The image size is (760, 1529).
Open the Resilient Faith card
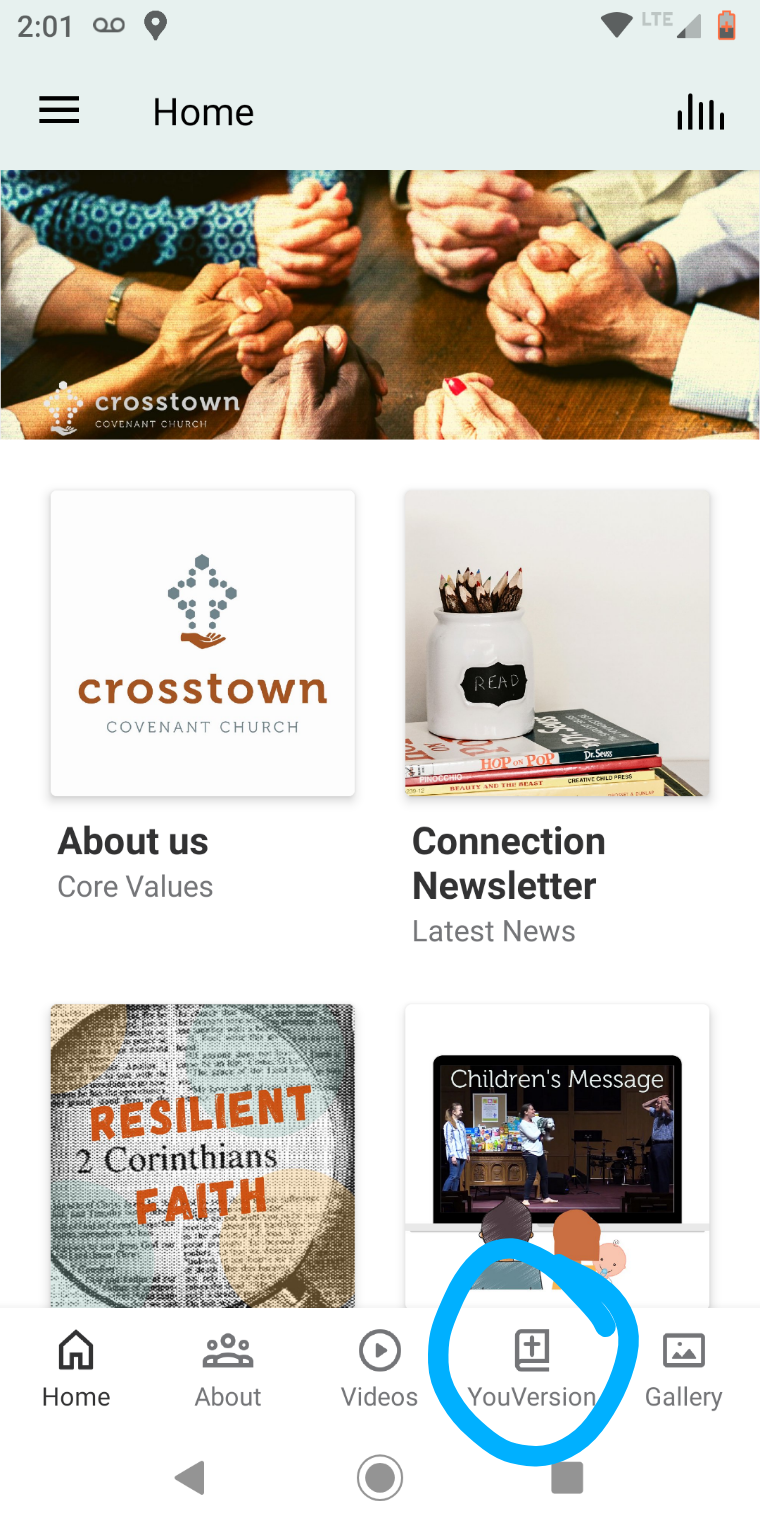click(x=203, y=1155)
